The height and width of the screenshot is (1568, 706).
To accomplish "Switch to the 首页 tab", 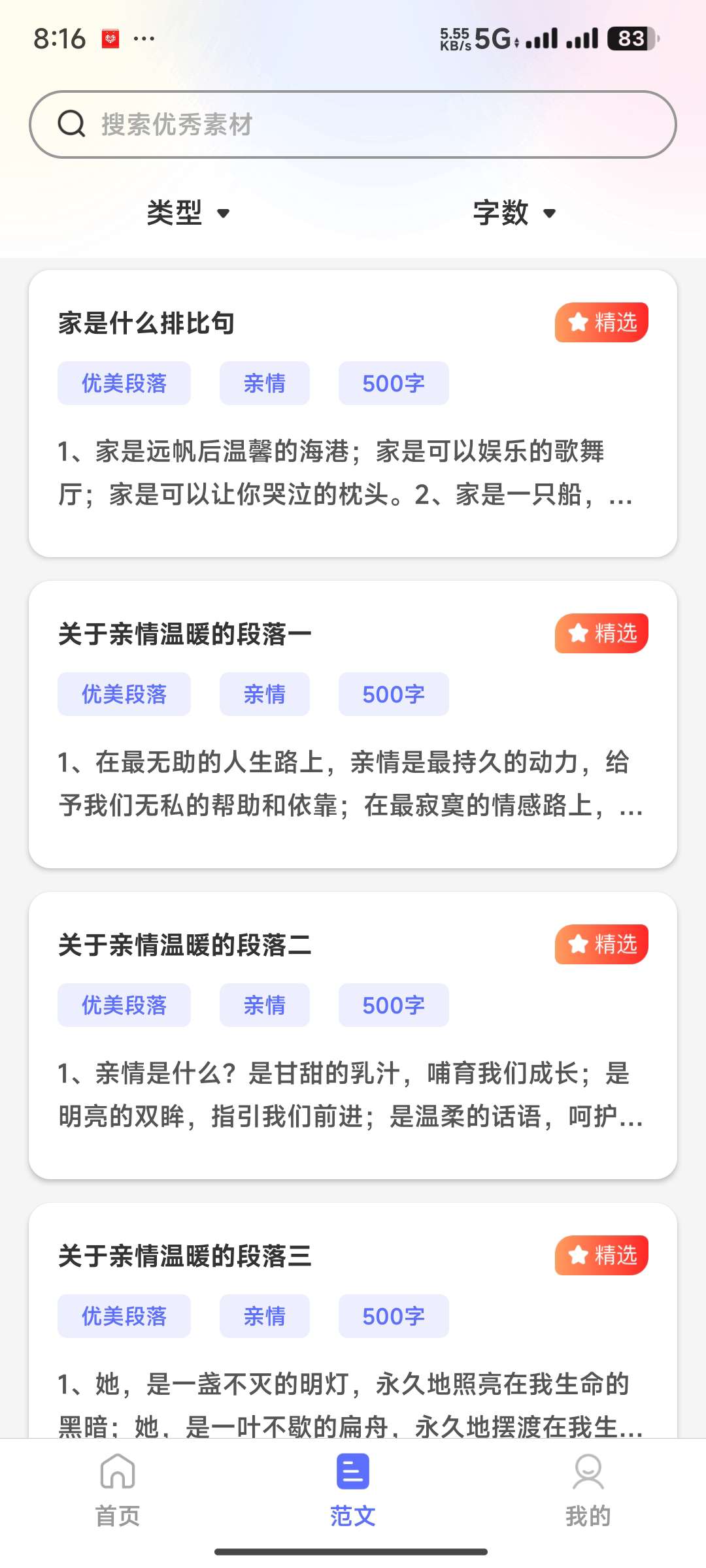I will pos(118,1490).
